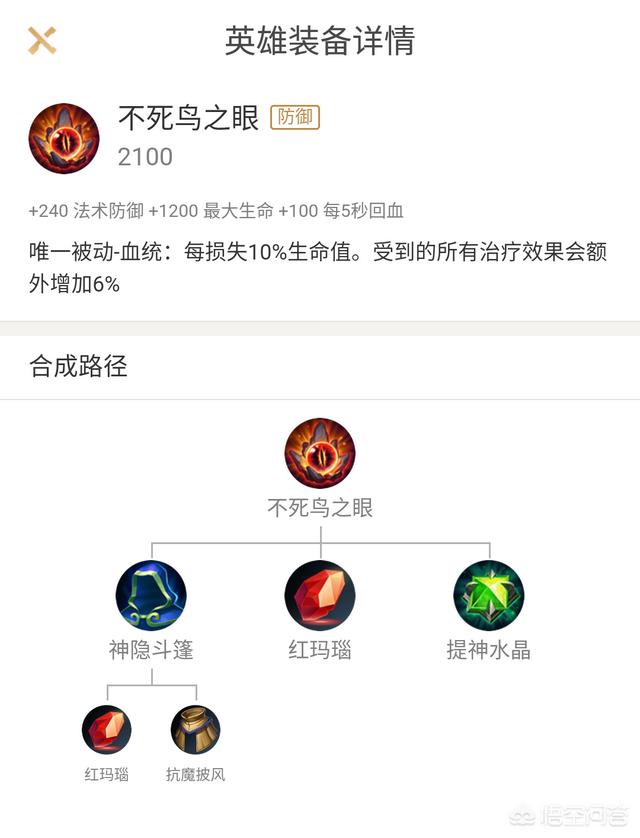Open the 提神水晶 component item
This screenshot has height=838, width=640.
coord(489,596)
